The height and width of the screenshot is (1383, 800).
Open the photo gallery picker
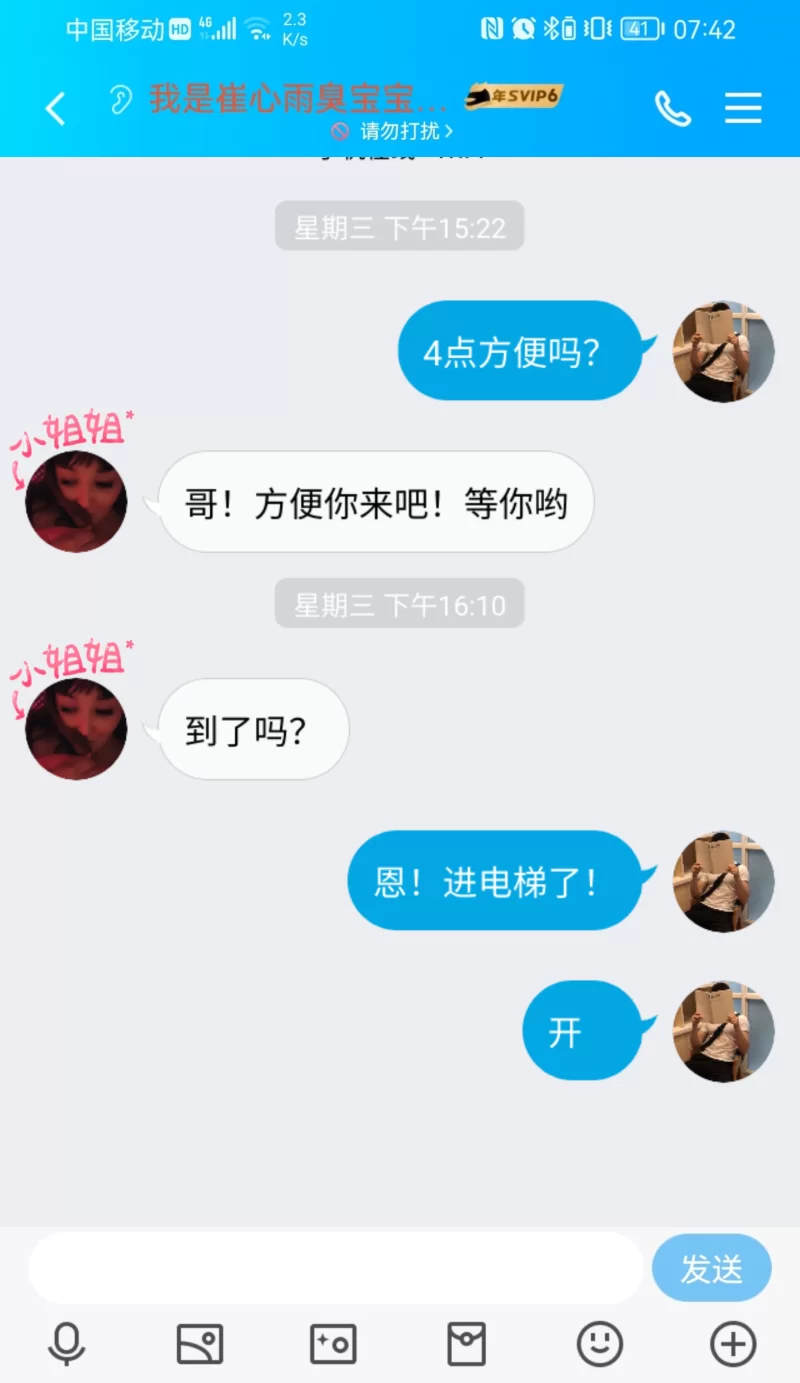(x=200, y=1344)
